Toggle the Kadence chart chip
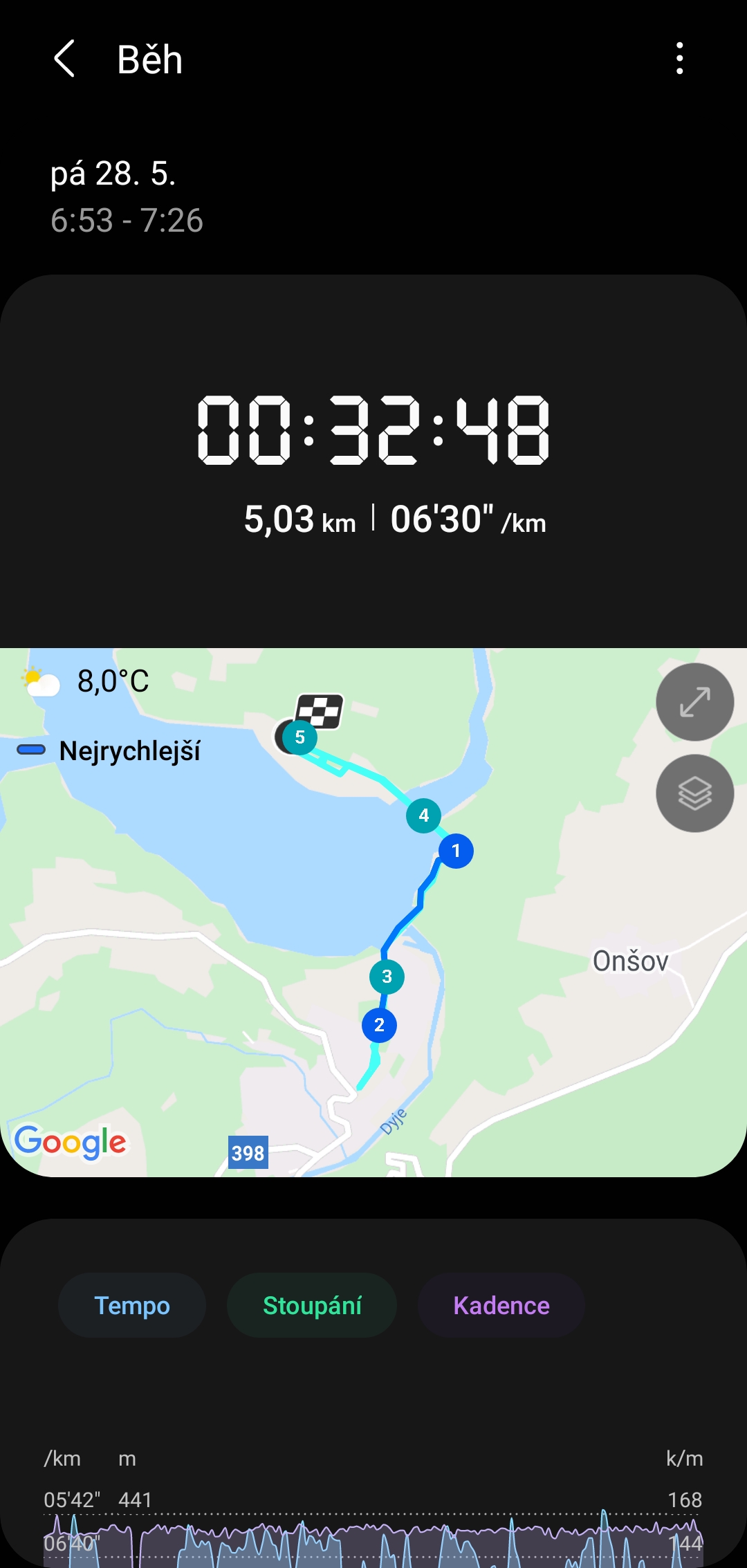The width and height of the screenshot is (747, 1568). [501, 1305]
